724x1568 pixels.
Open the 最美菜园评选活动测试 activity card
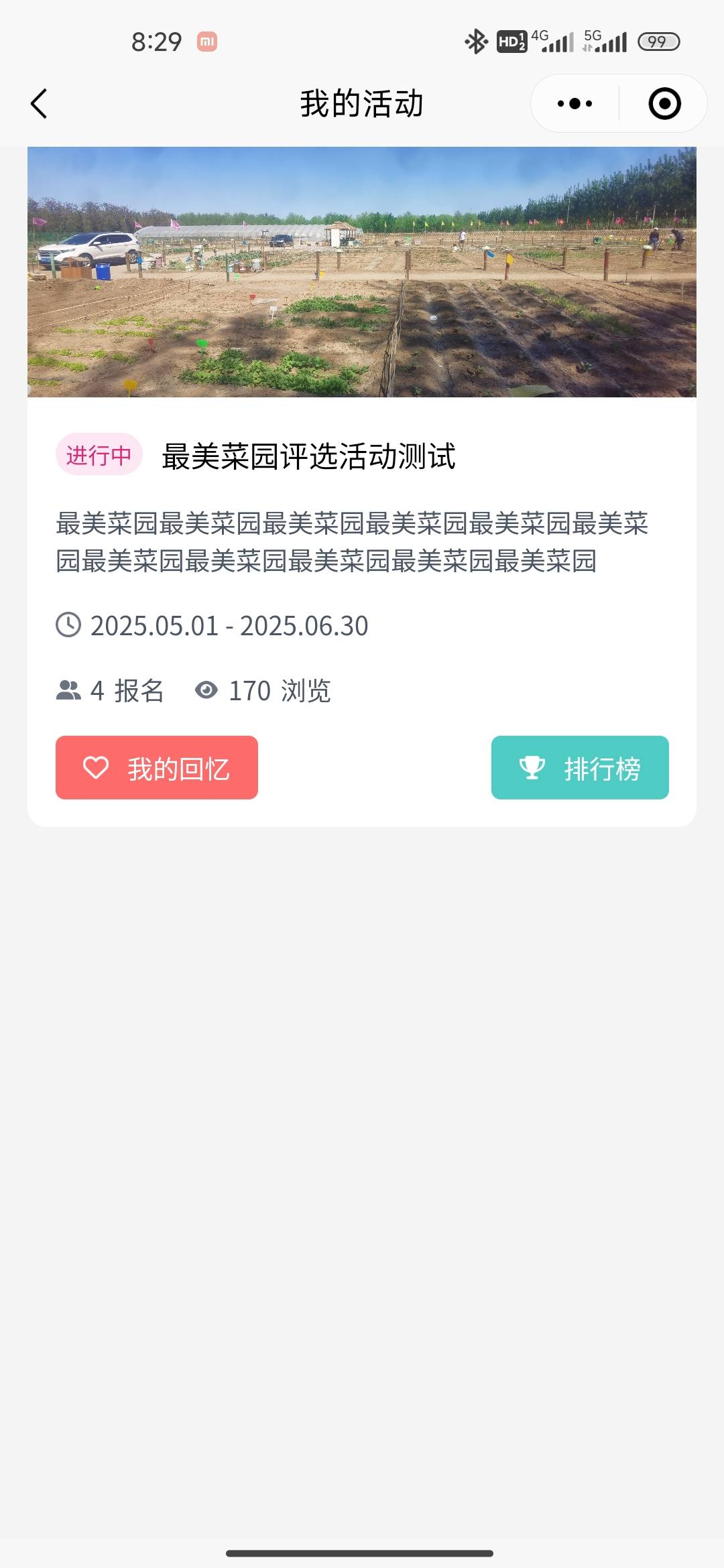[362, 486]
